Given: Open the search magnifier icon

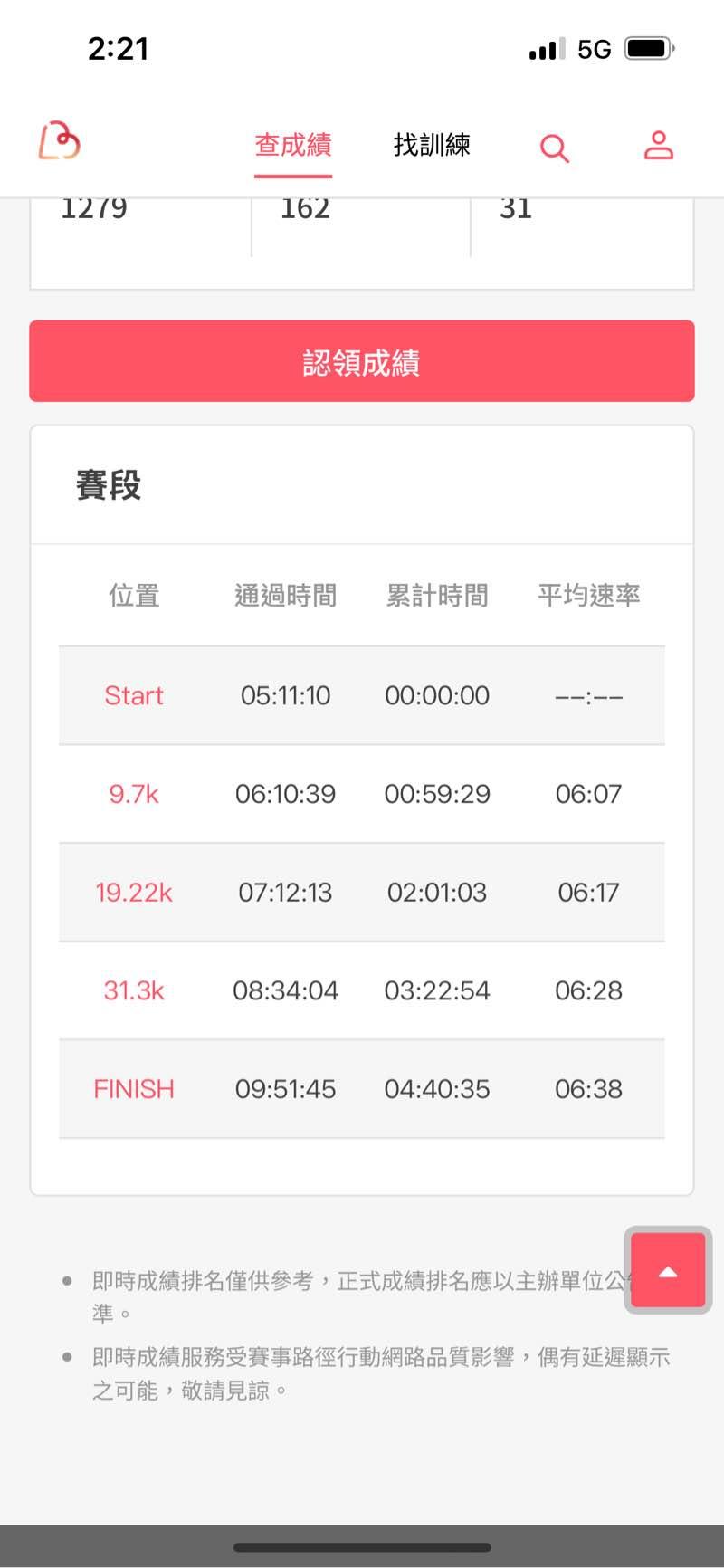Looking at the screenshot, I should click(x=554, y=148).
